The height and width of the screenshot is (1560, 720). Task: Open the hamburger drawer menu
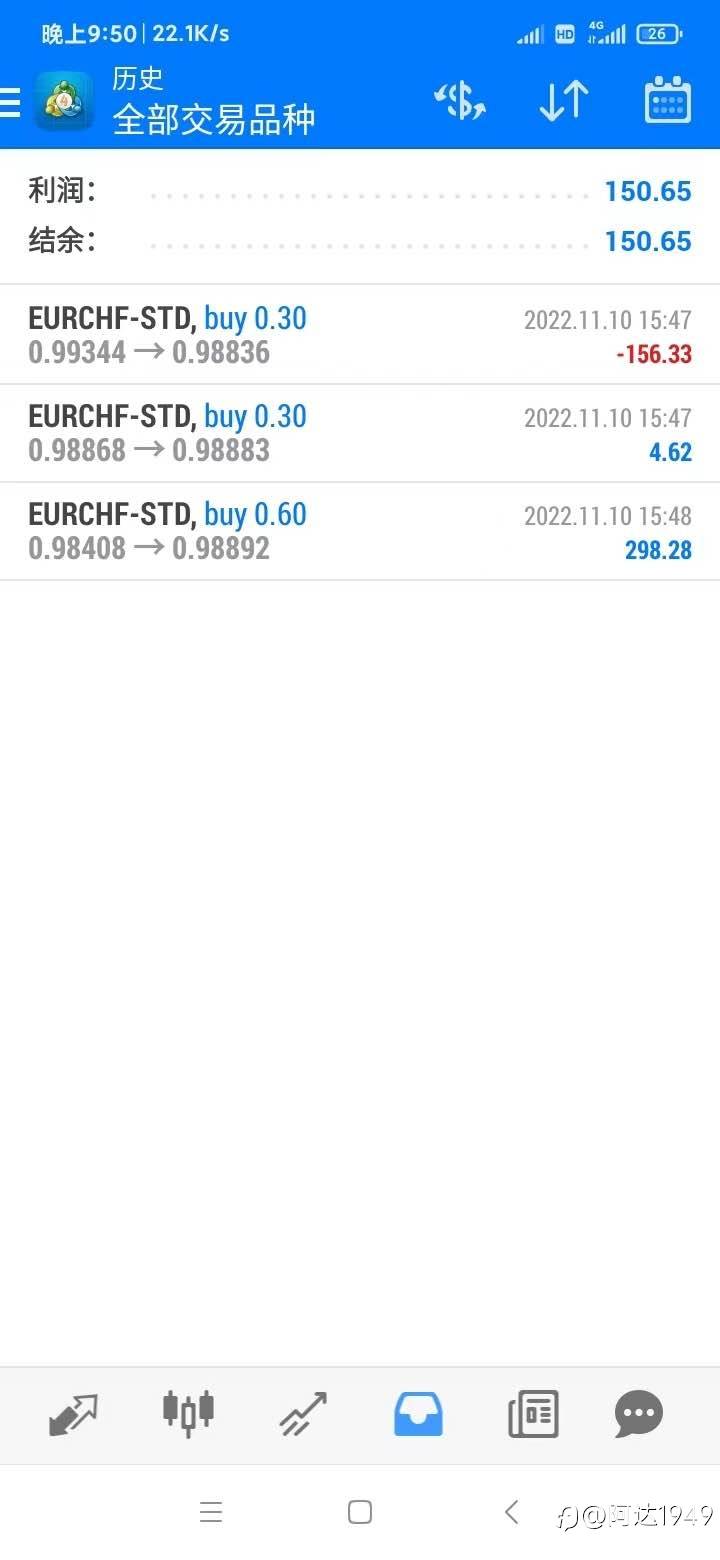coord(10,101)
